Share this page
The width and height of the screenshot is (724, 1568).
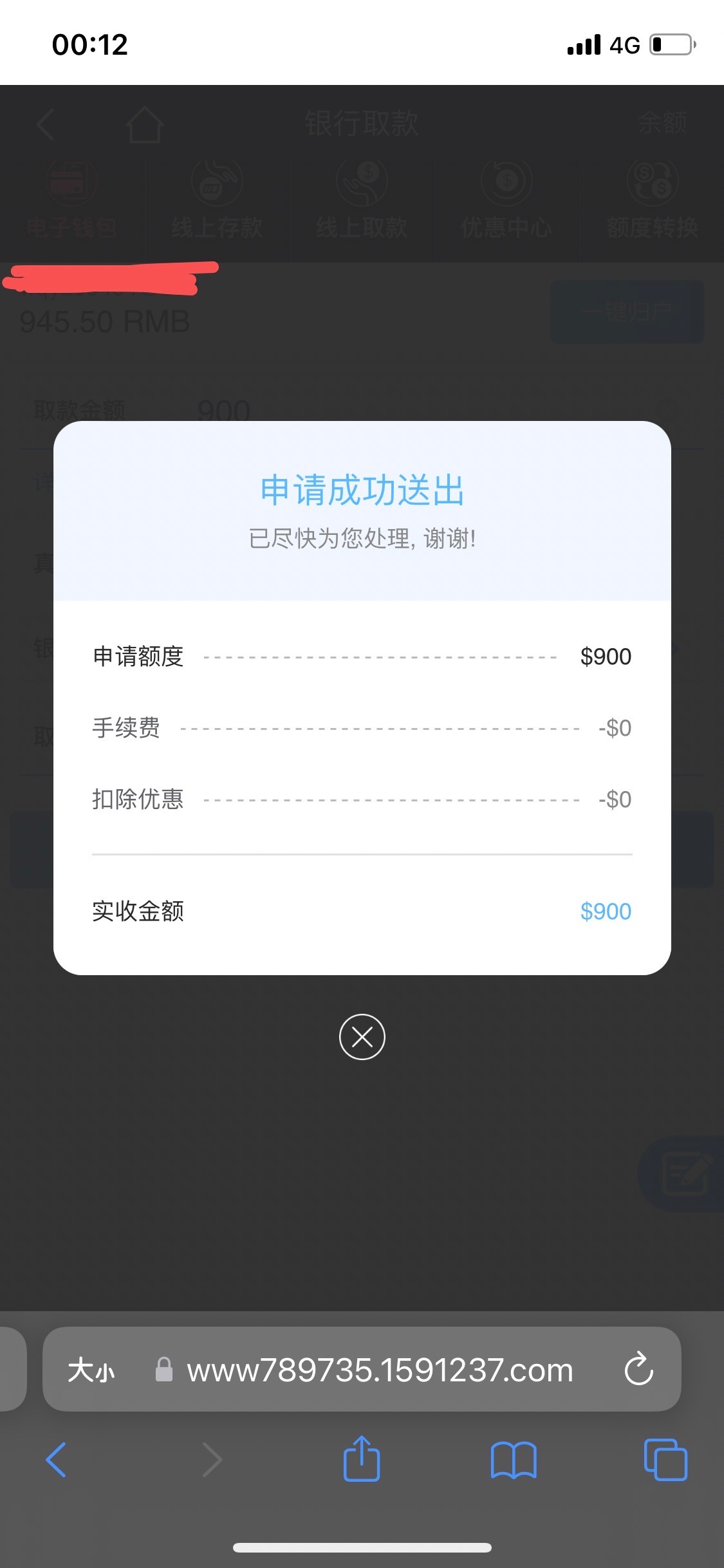pyautogui.click(x=362, y=1459)
